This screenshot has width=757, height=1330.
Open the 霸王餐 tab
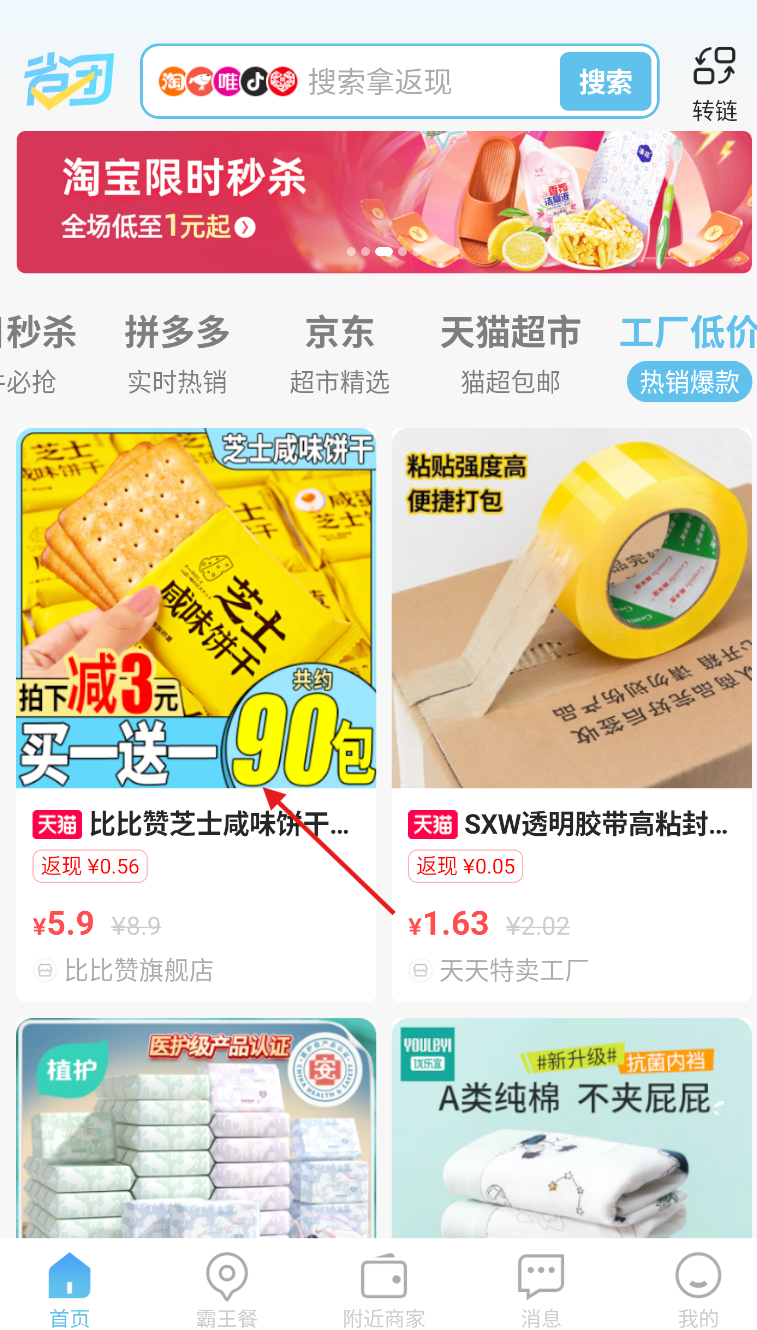(x=227, y=1290)
